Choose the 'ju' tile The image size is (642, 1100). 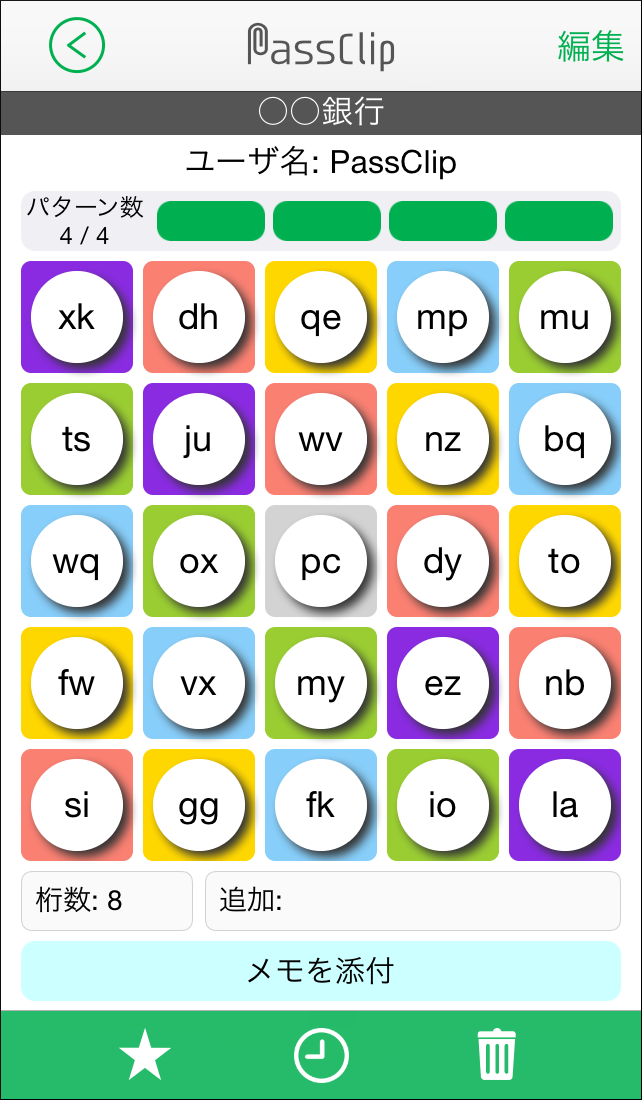coord(199,439)
